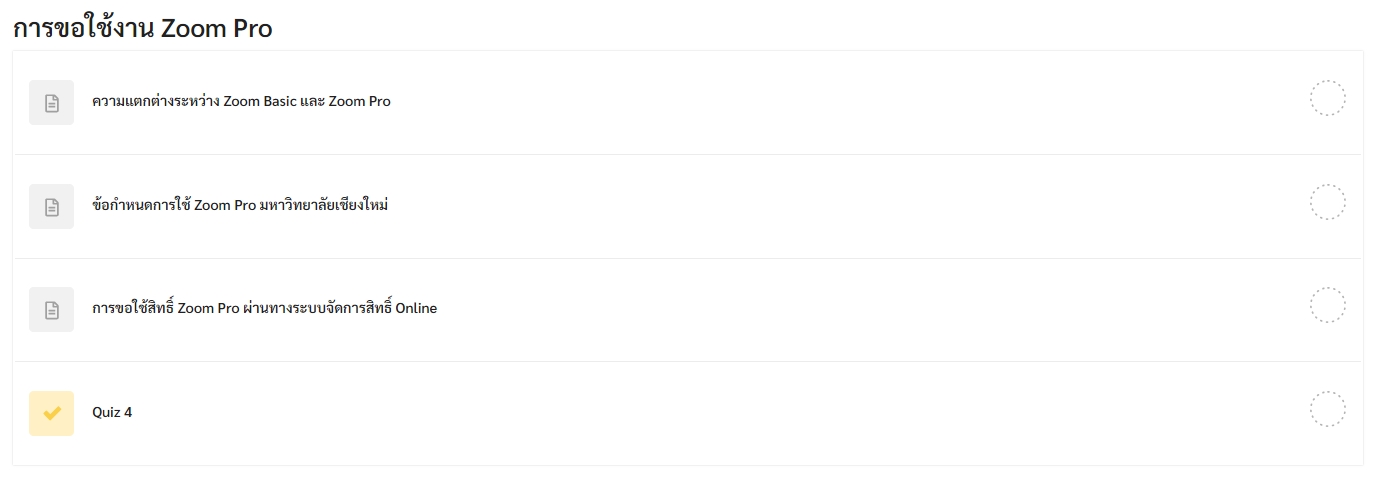Screen dimensions: 1383x487
Task: Toggle completion circle for Quiz 4
Action: coord(1327,409)
